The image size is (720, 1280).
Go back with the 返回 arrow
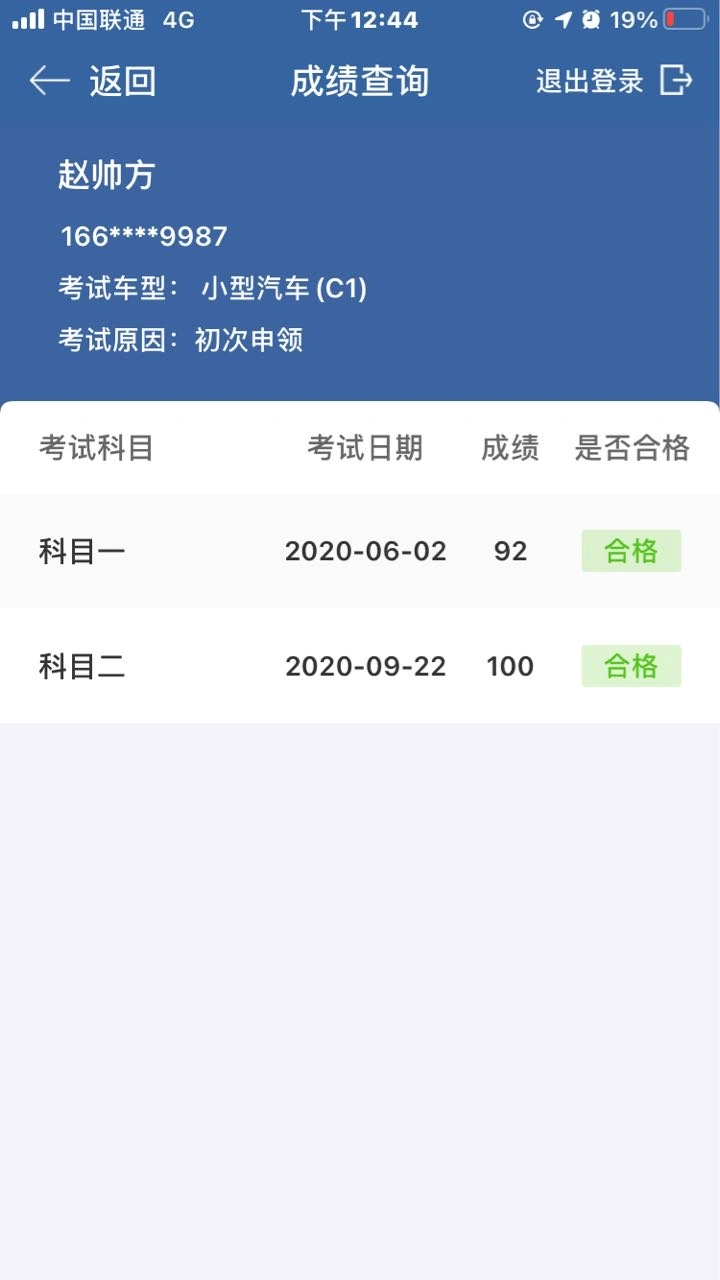click(92, 81)
